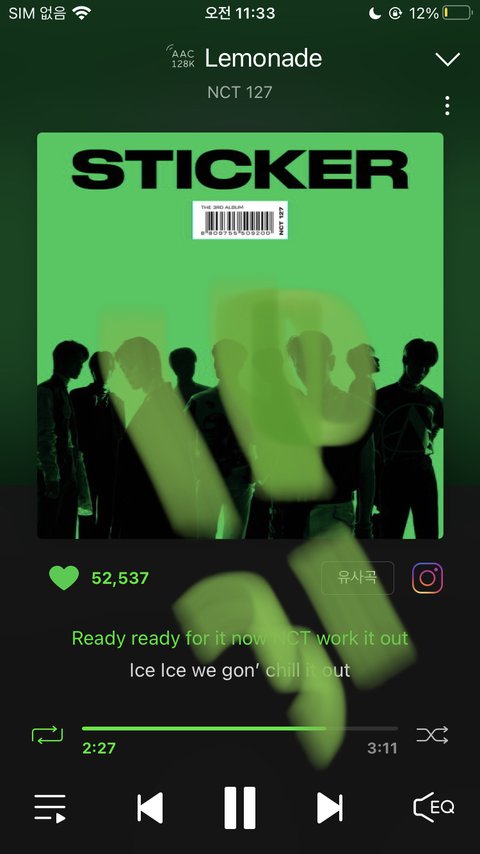Open similar songs via 유사곡 button
The width and height of the screenshot is (480, 854).
tap(357, 577)
